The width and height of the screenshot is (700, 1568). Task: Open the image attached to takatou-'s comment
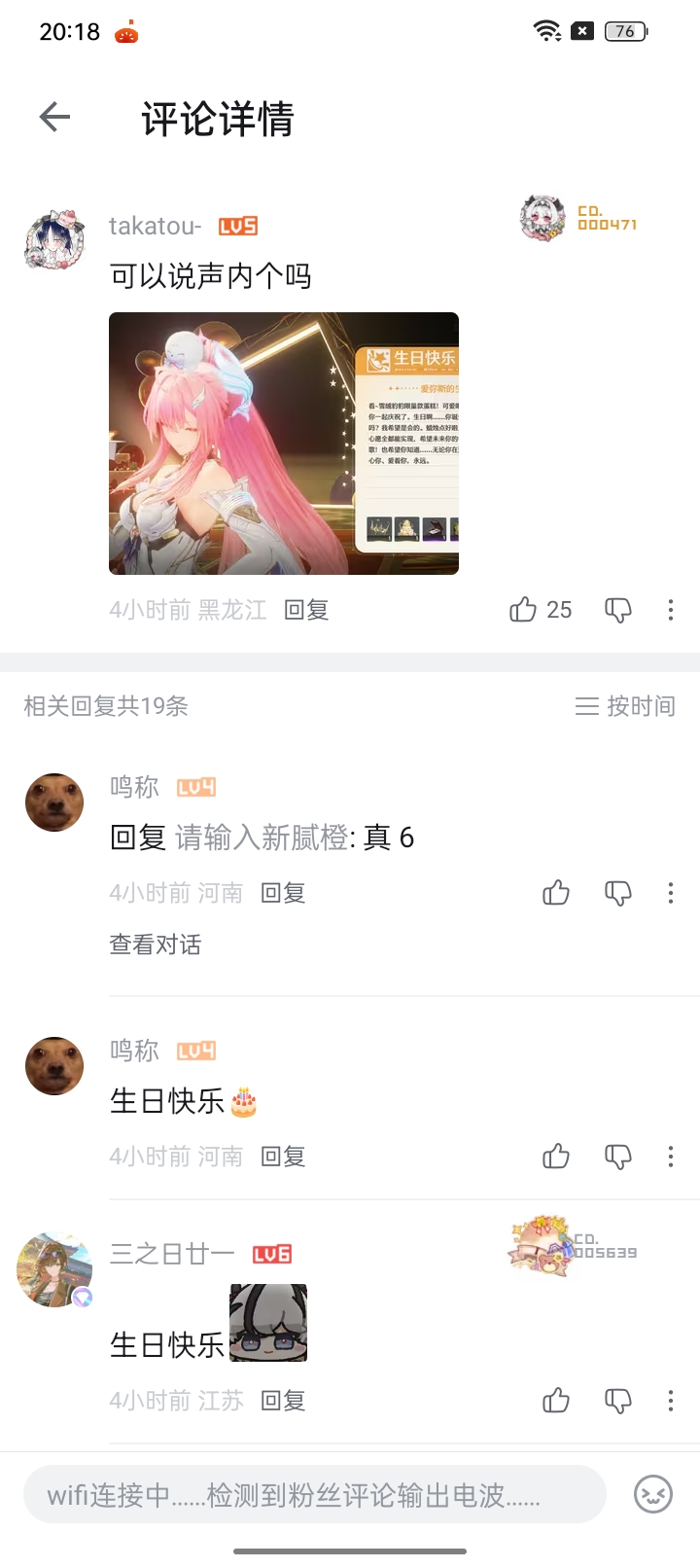click(x=284, y=444)
